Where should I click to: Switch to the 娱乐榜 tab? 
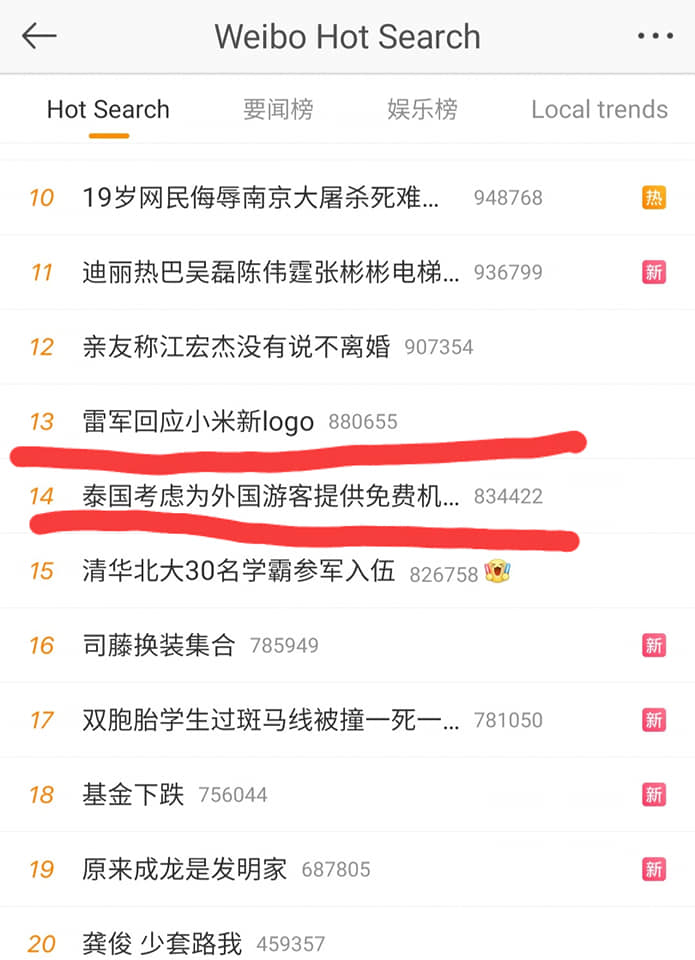[422, 109]
